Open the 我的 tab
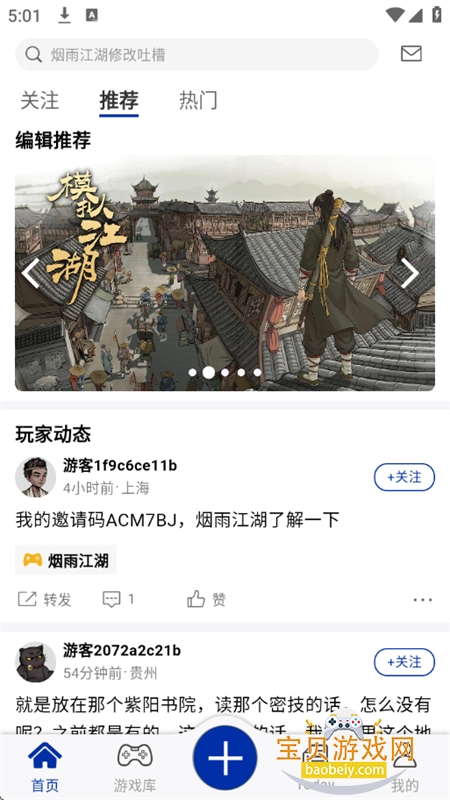The image size is (450, 800). point(405,768)
